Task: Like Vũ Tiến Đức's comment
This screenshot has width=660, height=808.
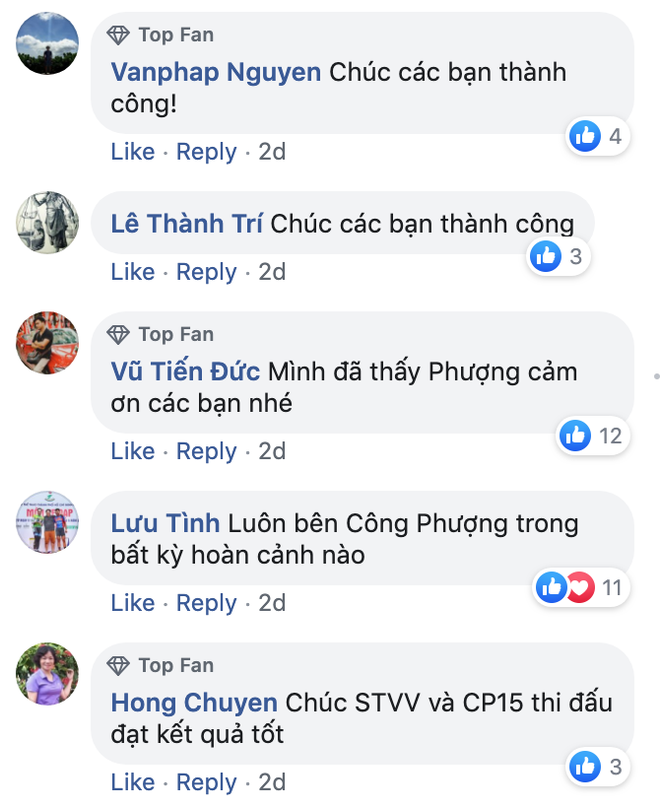Action: click(x=132, y=452)
